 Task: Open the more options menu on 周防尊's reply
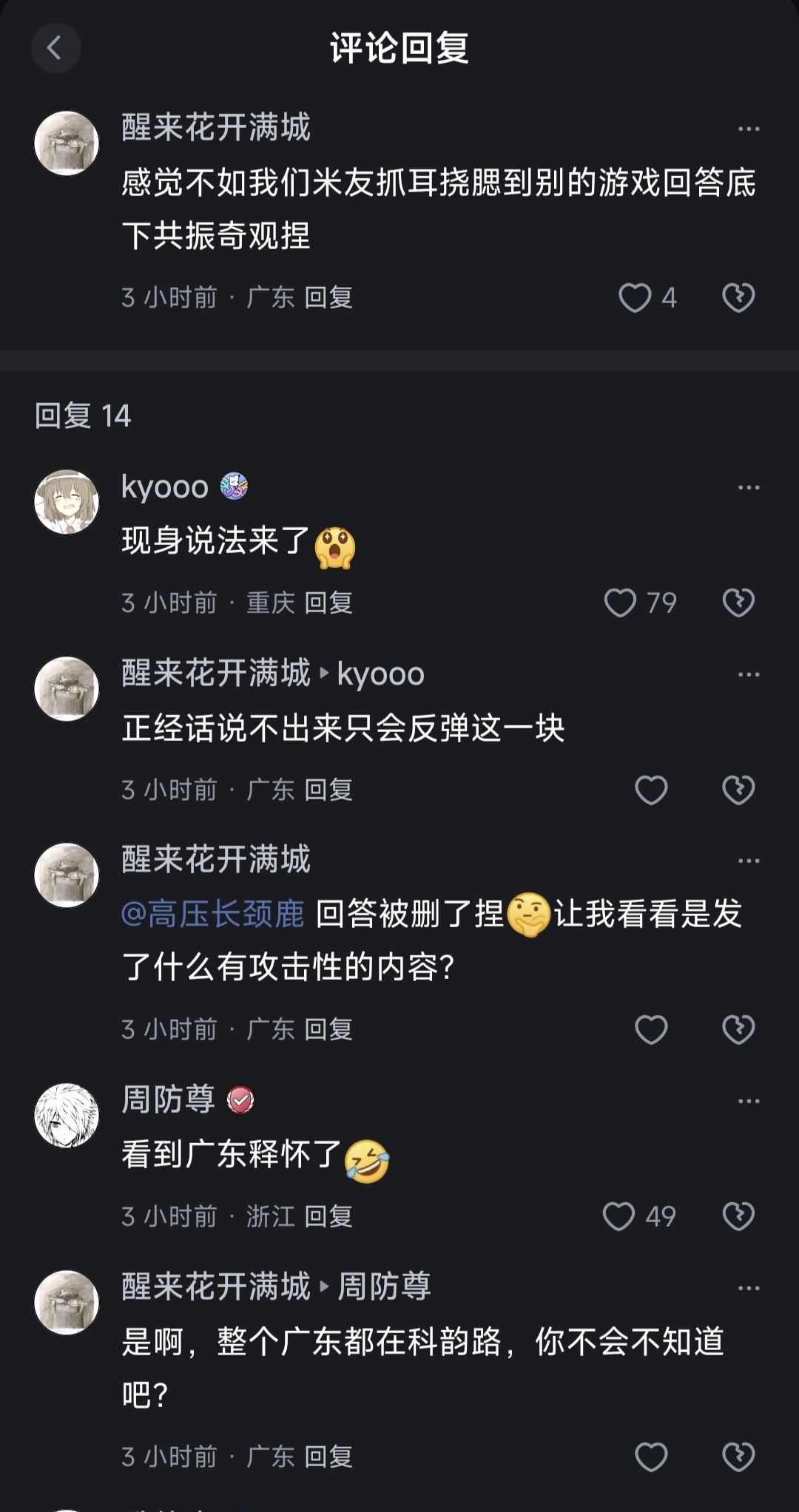pyautogui.click(x=749, y=1101)
